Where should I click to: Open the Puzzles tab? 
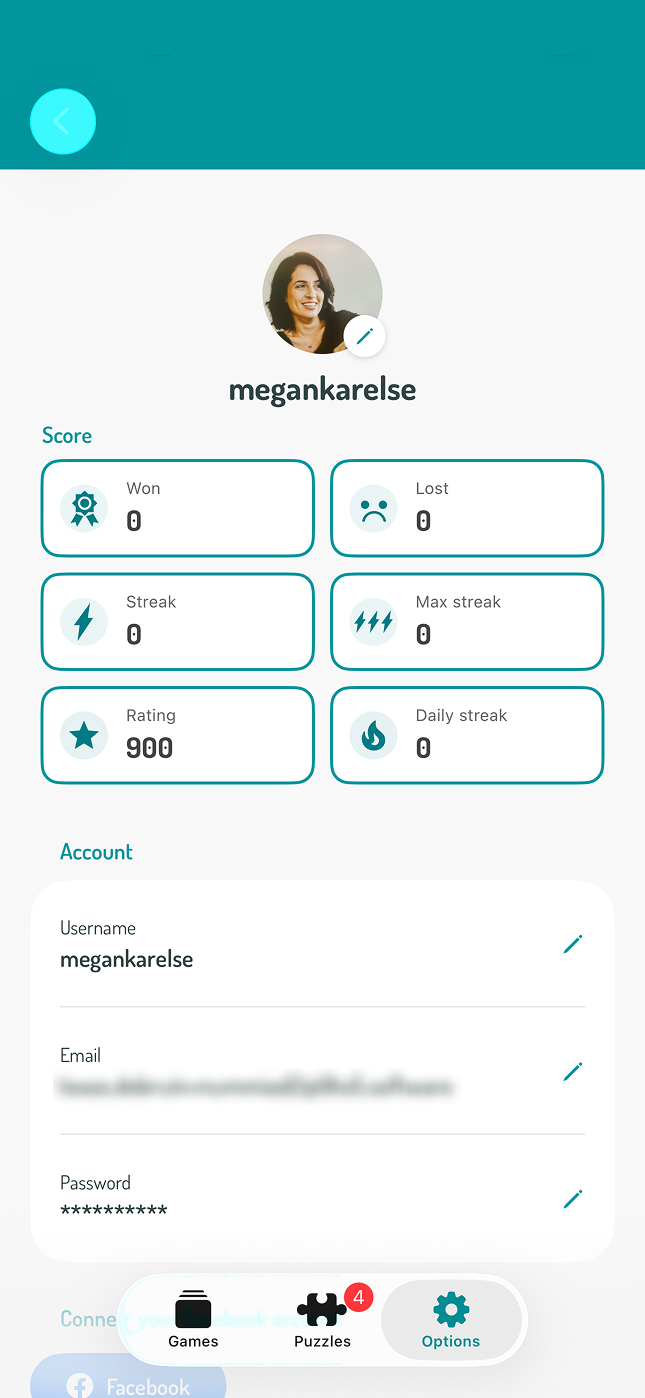pos(322,1320)
